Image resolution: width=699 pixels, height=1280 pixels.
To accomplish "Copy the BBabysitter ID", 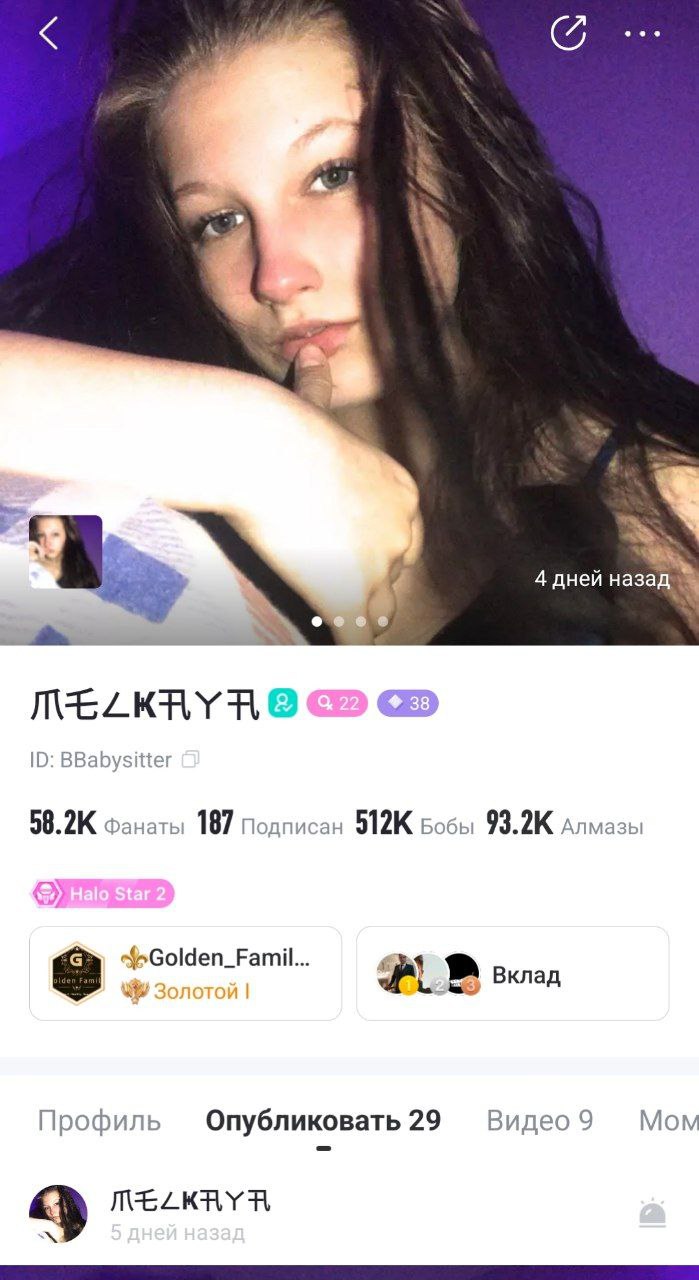I will pos(190,760).
